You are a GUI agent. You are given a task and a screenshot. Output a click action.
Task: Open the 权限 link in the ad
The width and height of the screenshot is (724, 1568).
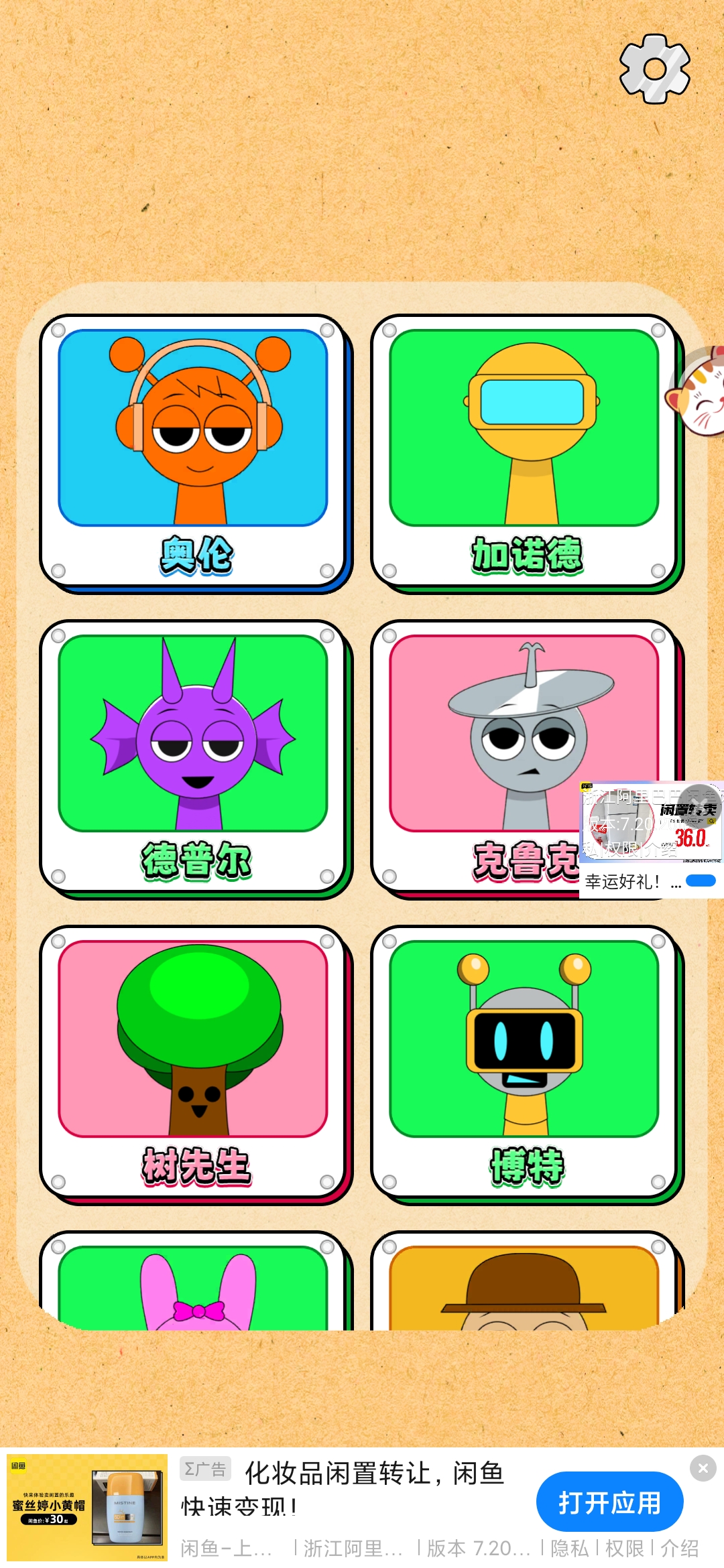coord(623,1548)
